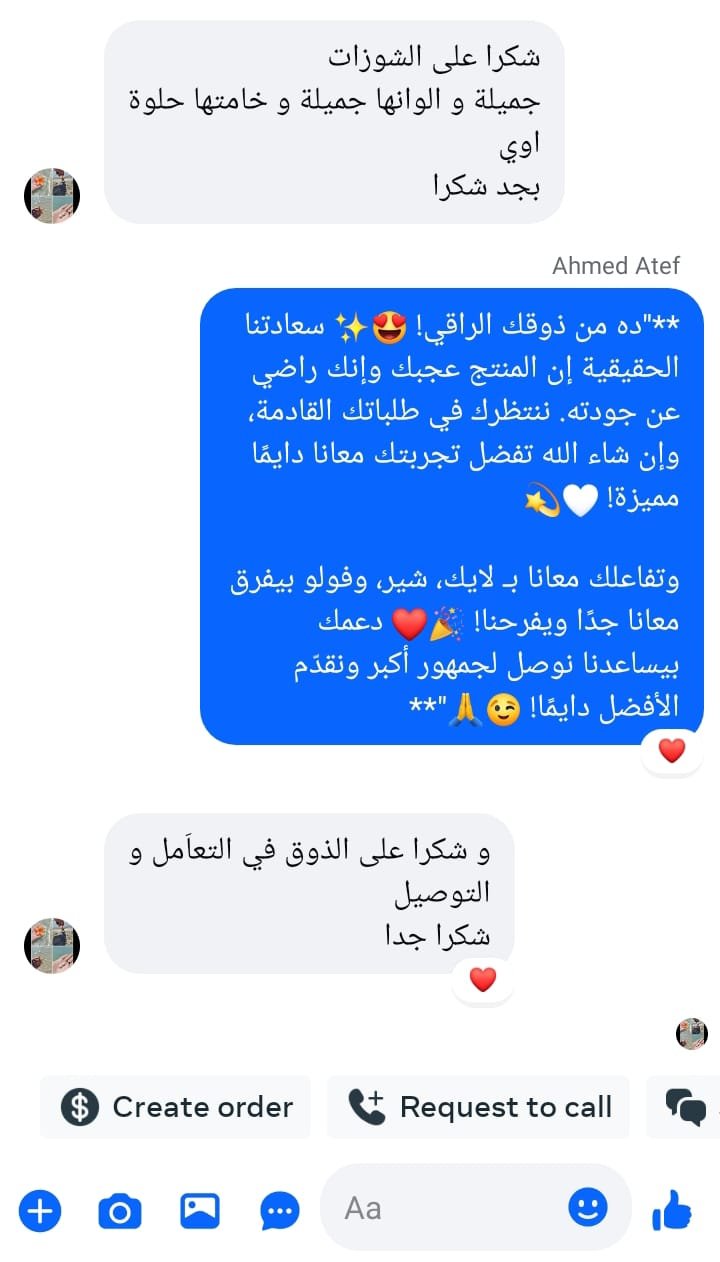Viewport: 720px width, 1262px height.
Task: Open the customer avatar beside شكرا جدا message
Action: tap(52, 945)
